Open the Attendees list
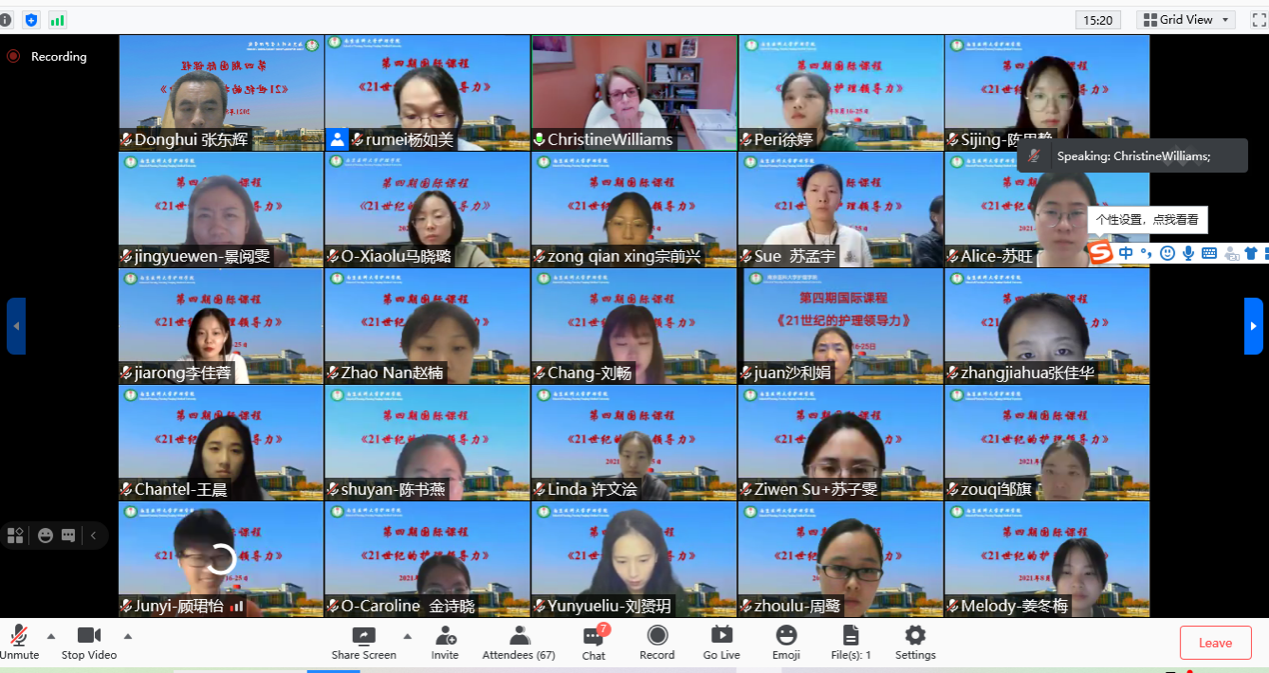This screenshot has height=673, width=1269. 518,641
